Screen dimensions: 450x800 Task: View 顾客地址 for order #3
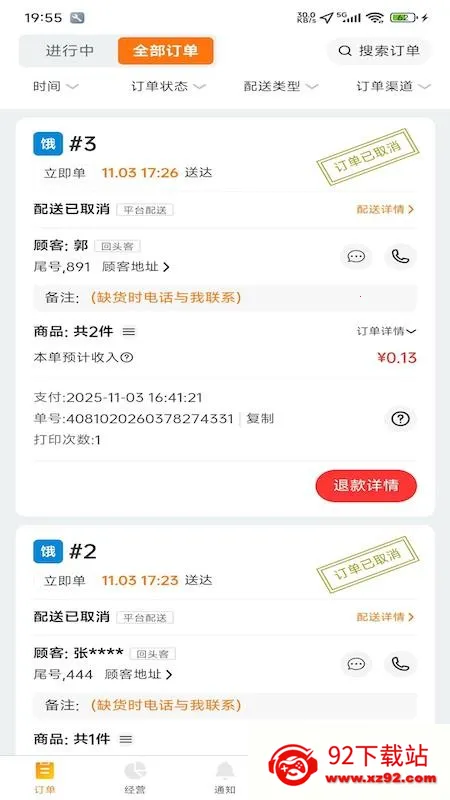(136, 267)
